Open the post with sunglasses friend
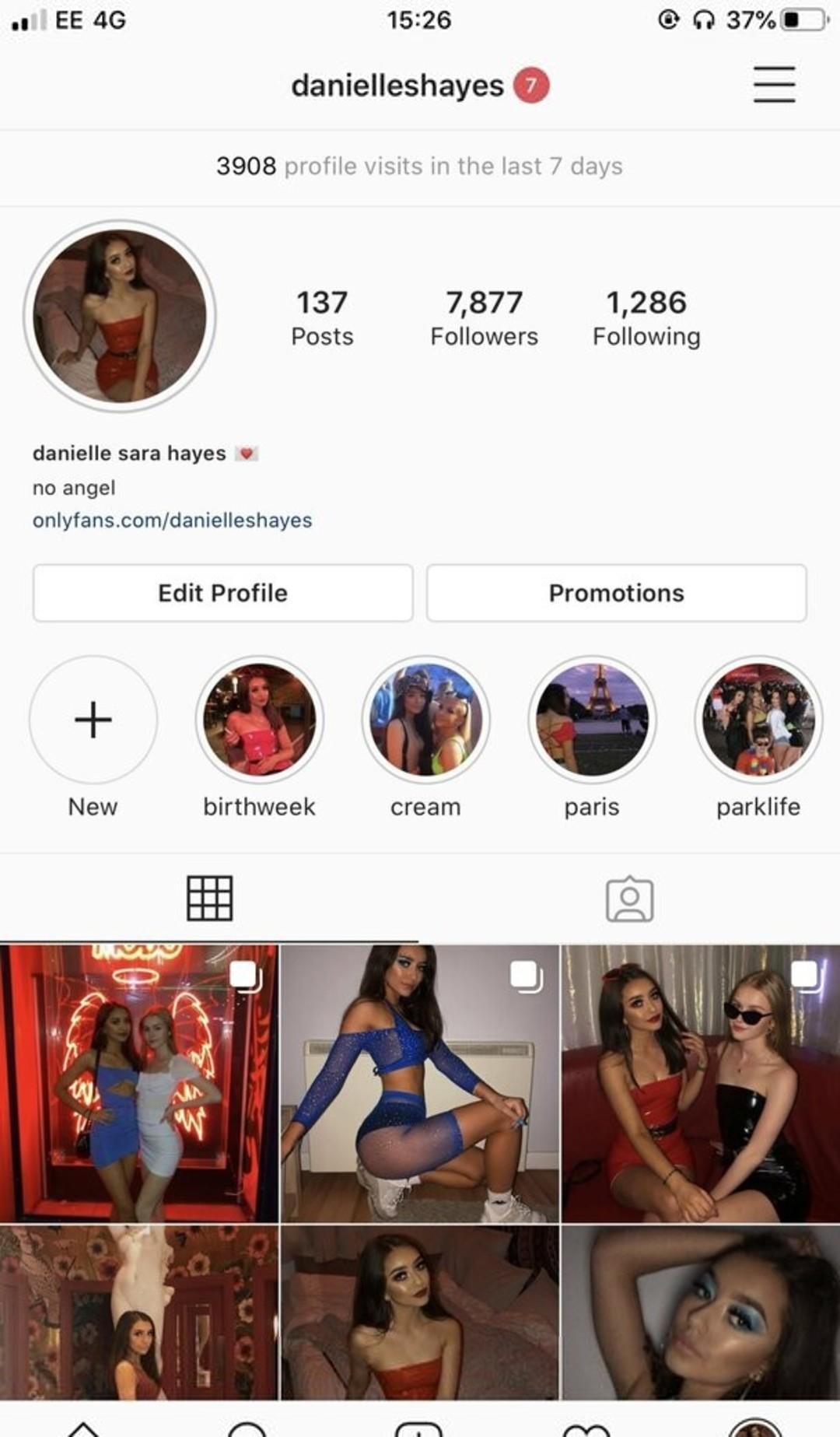 coord(701,1084)
